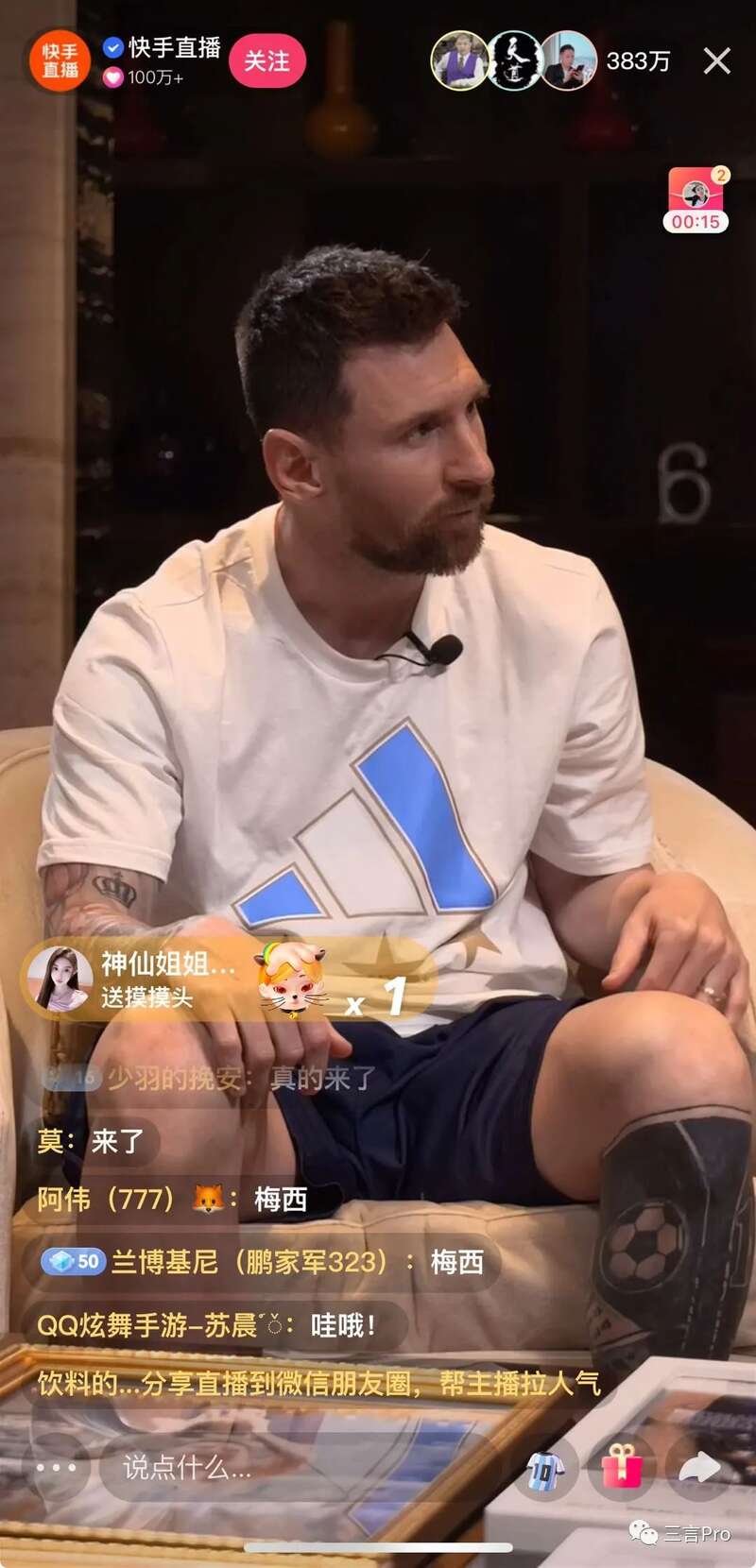The width and height of the screenshot is (756, 1568).
Task: Send a gift with the gift box
Action: [x=621, y=1468]
